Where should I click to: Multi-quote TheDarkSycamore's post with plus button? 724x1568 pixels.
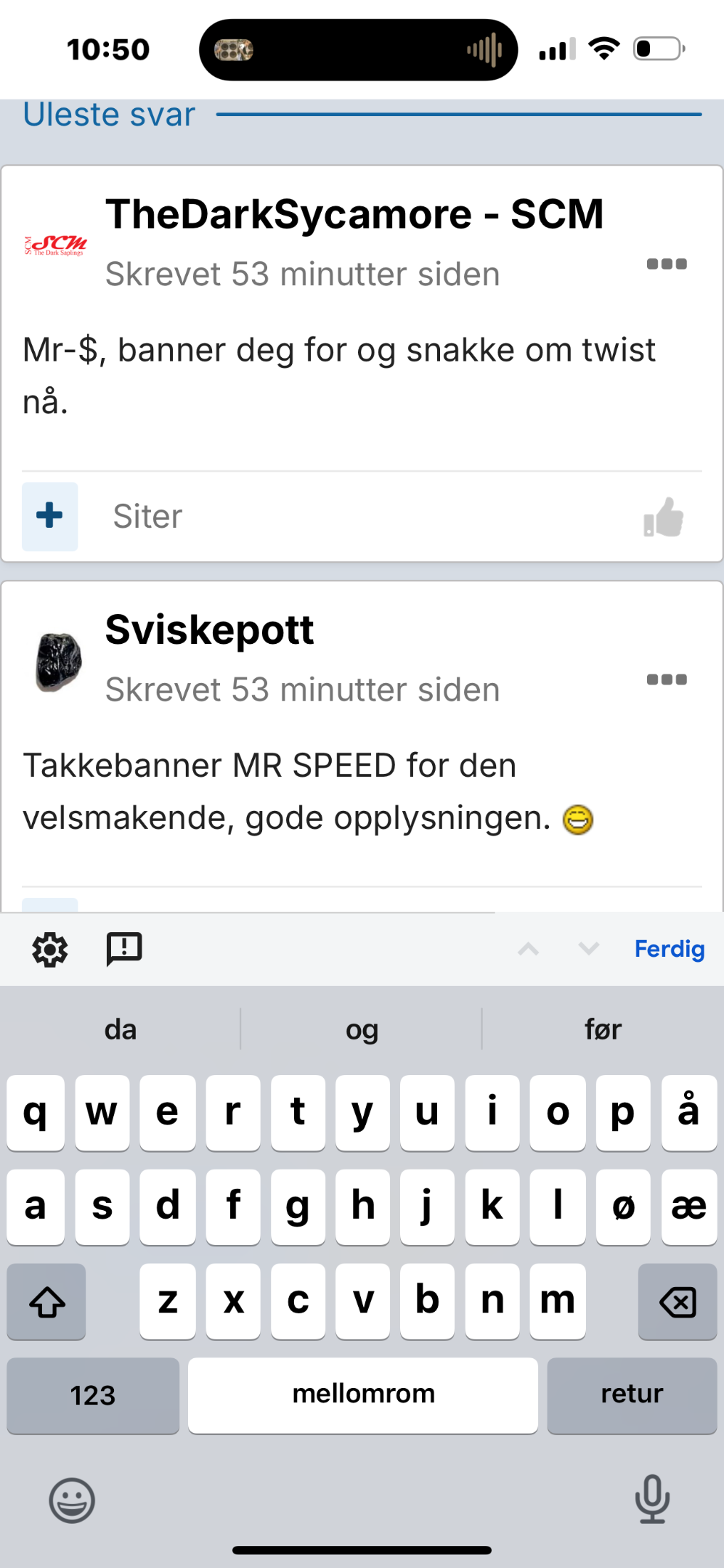50,516
